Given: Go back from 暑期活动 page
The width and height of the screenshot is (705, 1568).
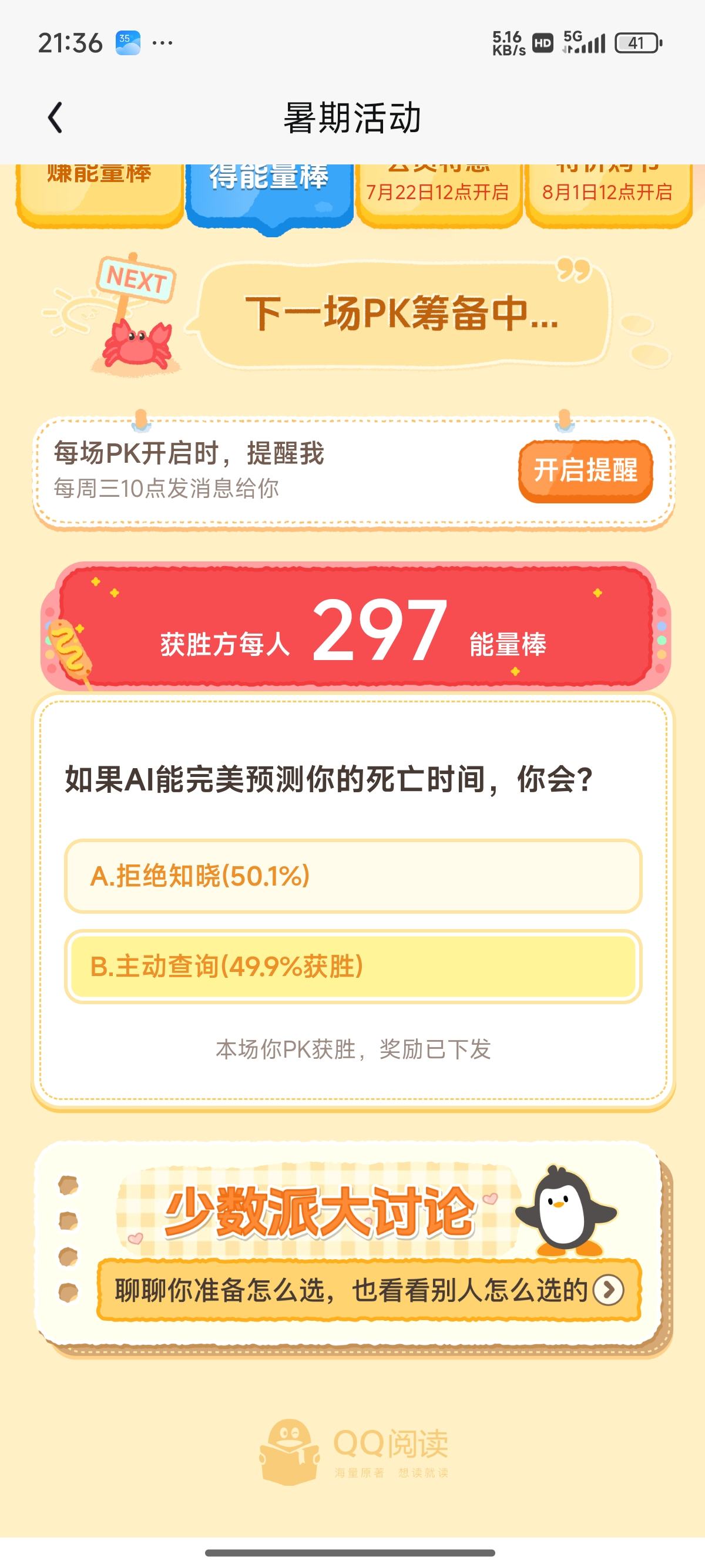Looking at the screenshot, I should (x=55, y=117).
